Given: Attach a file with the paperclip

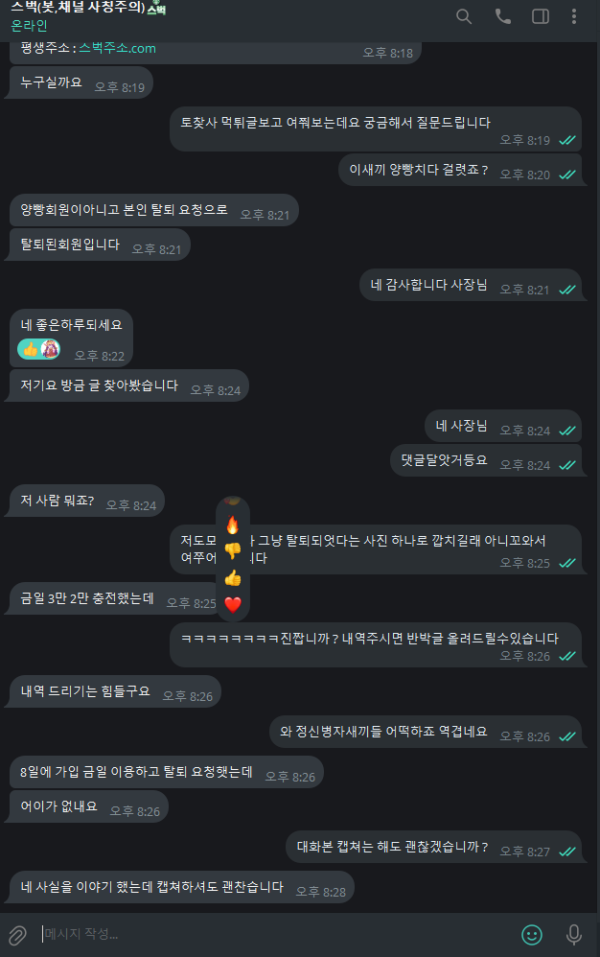Looking at the screenshot, I should pyautogui.click(x=18, y=934).
